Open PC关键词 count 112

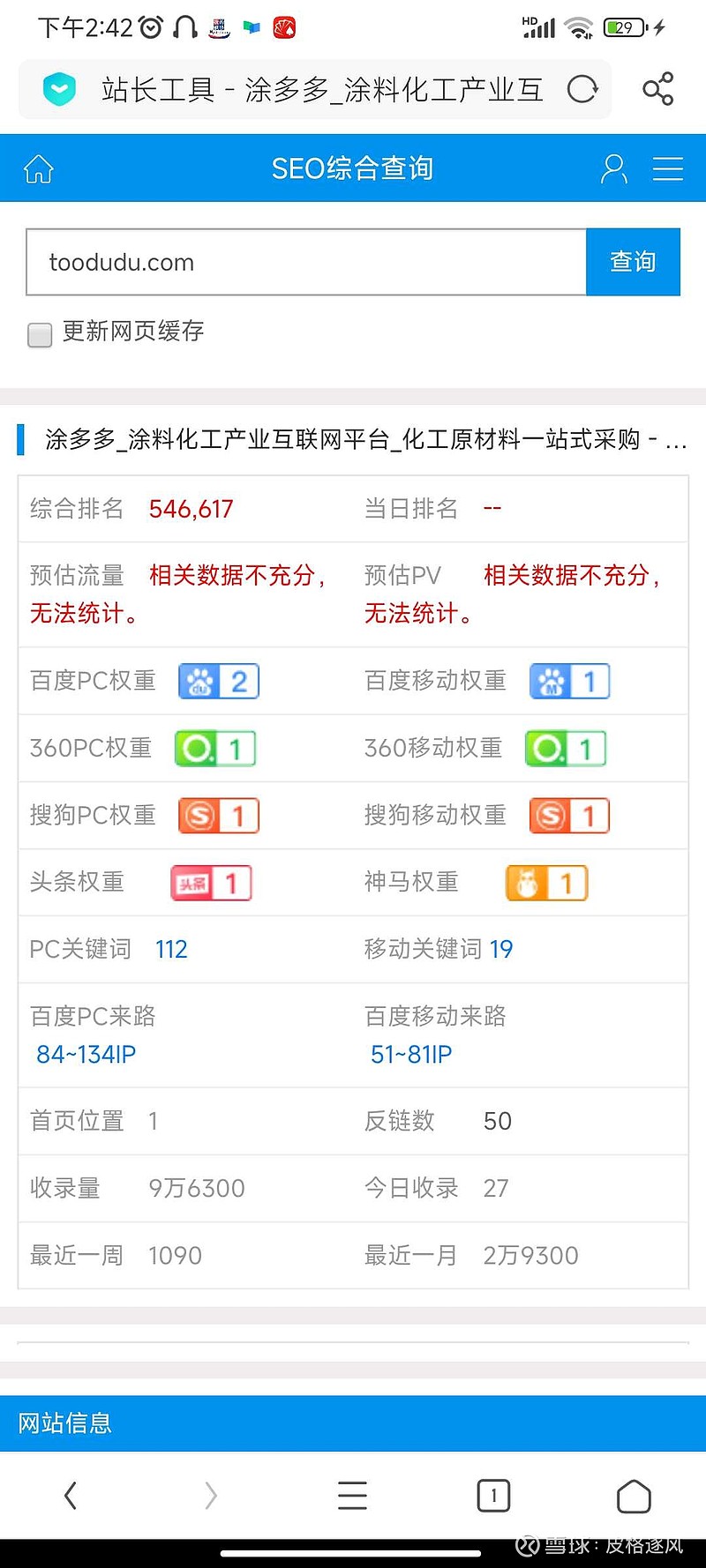(x=171, y=949)
